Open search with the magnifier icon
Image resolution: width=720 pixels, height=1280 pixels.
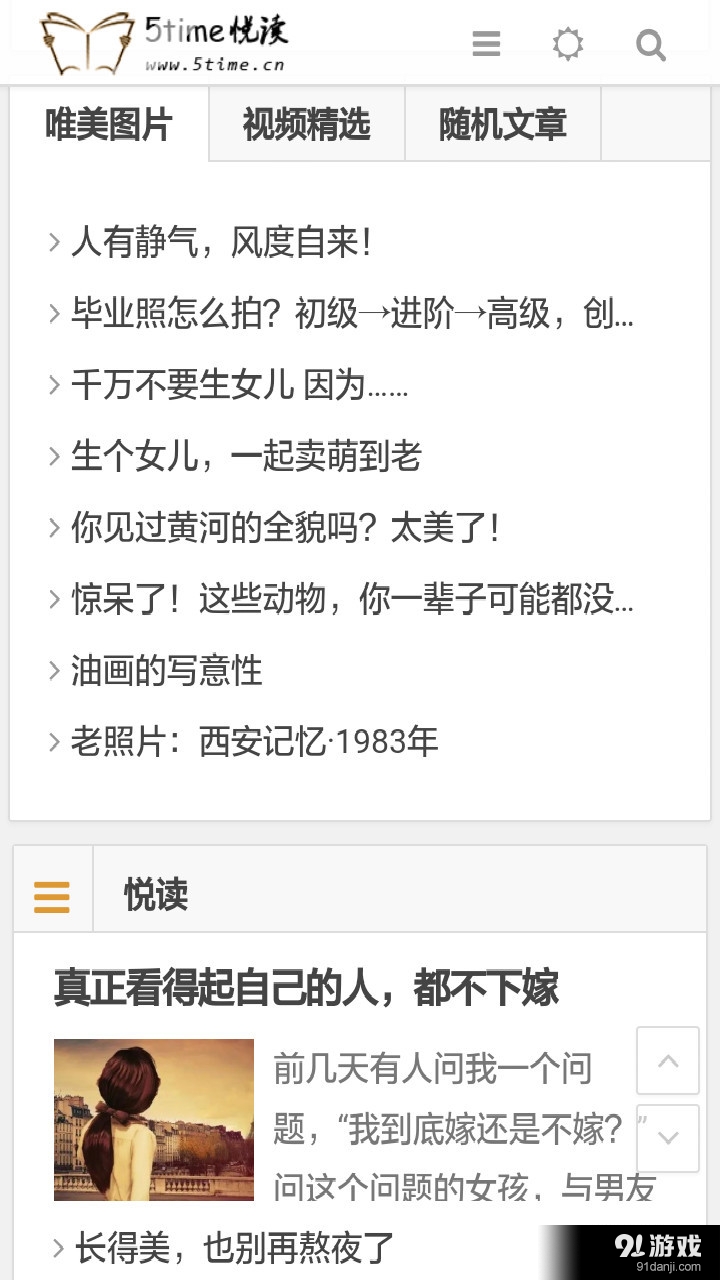[x=650, y=44]
